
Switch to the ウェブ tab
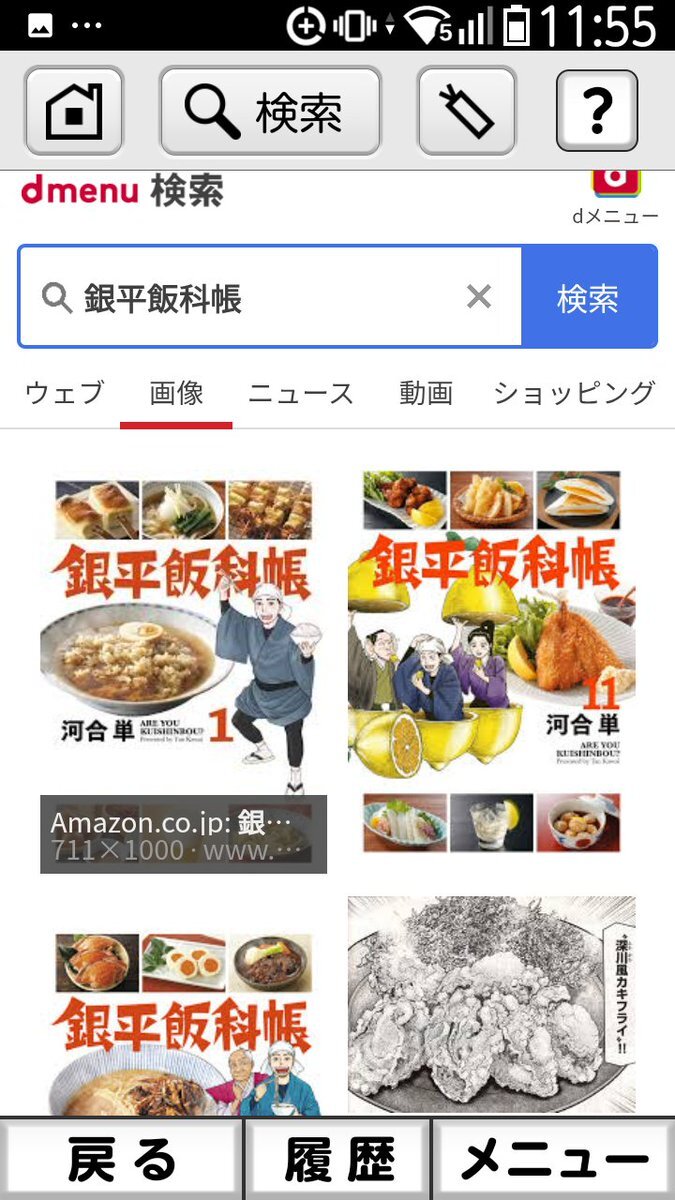(x=64, y=393)
